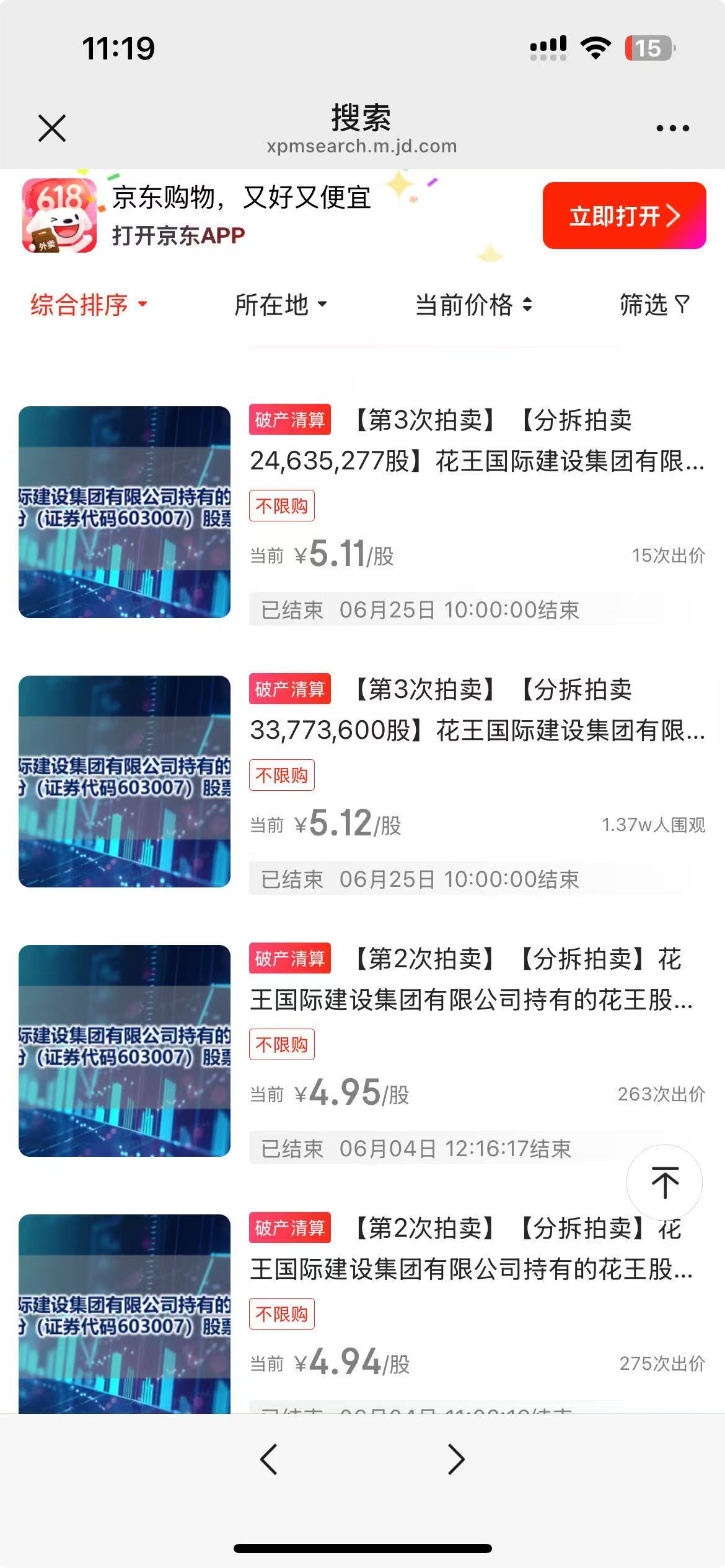
Task: Go forward to the next web page
Action: click(456, 1459)
